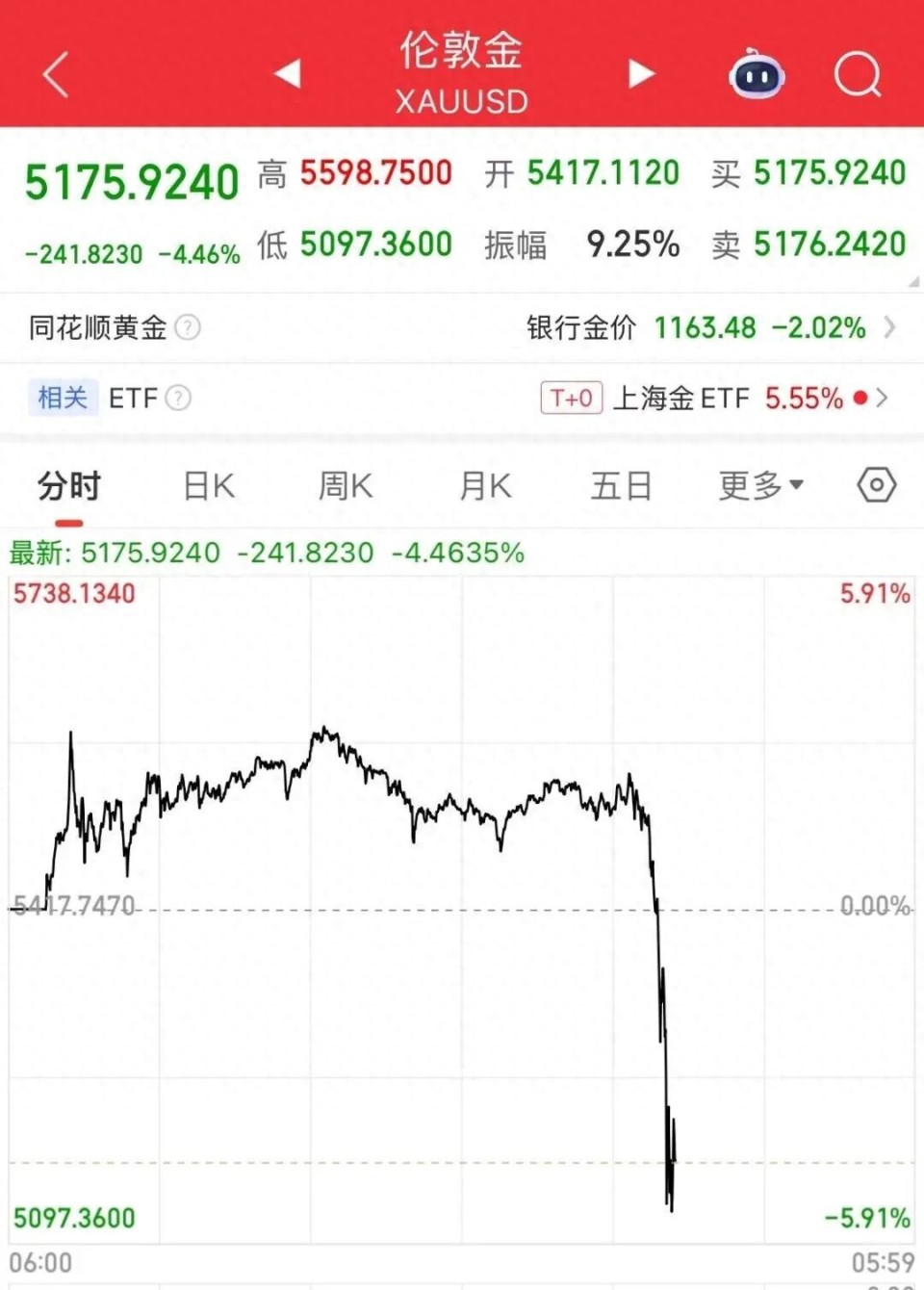Click the question mark beside ETF
Image resolution: width=924 pixels, height=1290 pixels.
coord(177,399)
